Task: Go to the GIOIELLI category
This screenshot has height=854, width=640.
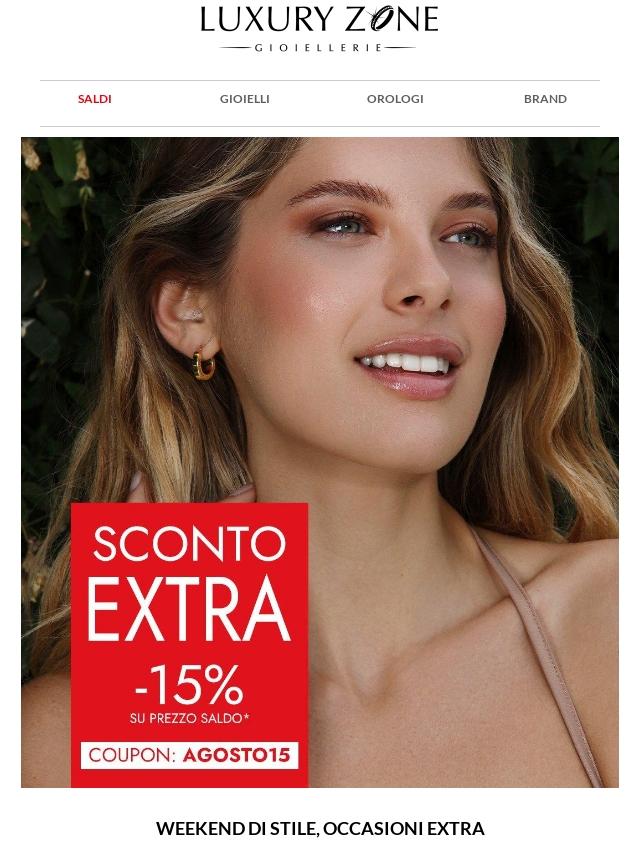Action: click(245, 99)
